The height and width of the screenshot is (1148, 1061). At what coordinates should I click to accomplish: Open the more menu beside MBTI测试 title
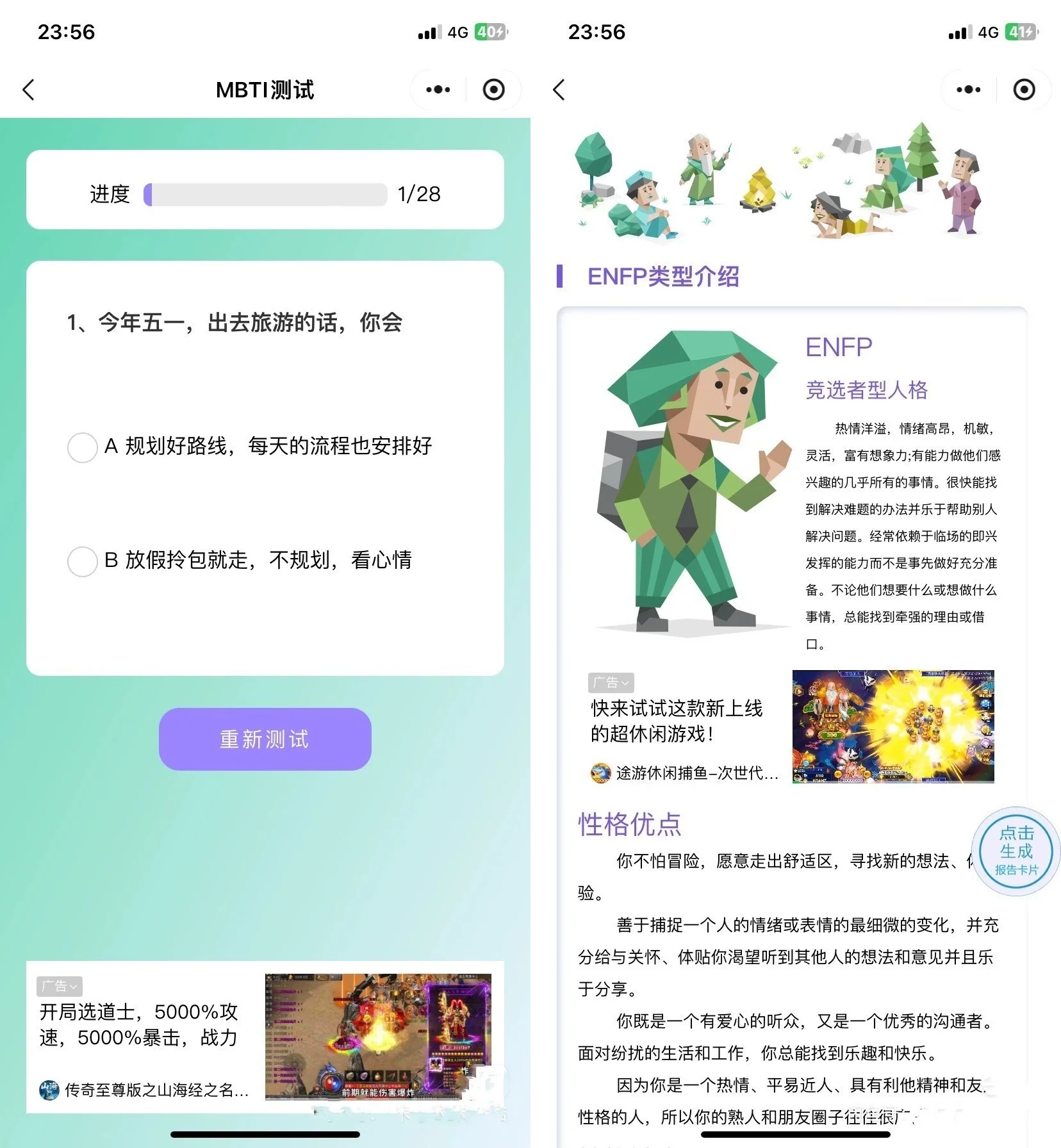point(438,90)
